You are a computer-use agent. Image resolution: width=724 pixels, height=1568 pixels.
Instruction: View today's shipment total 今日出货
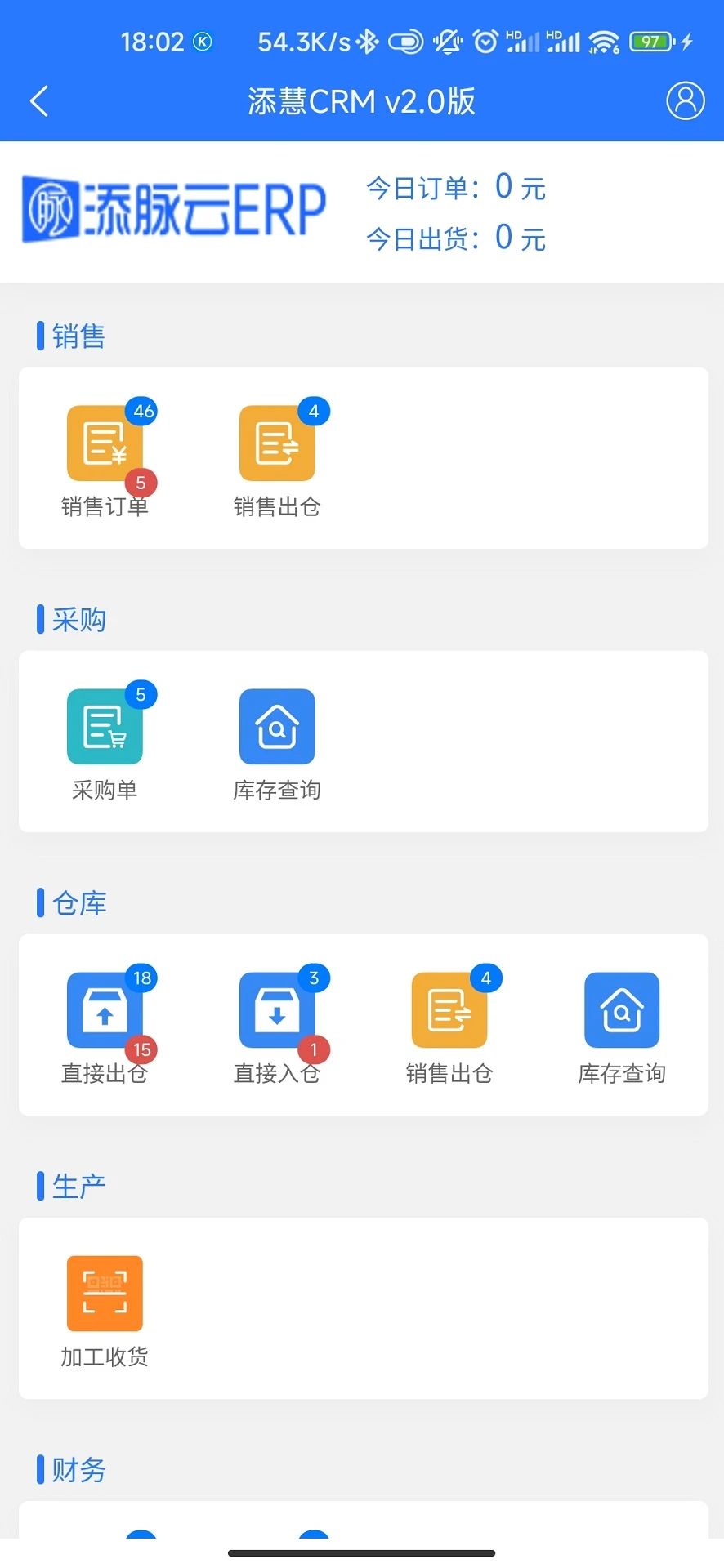tap(456, 238)
